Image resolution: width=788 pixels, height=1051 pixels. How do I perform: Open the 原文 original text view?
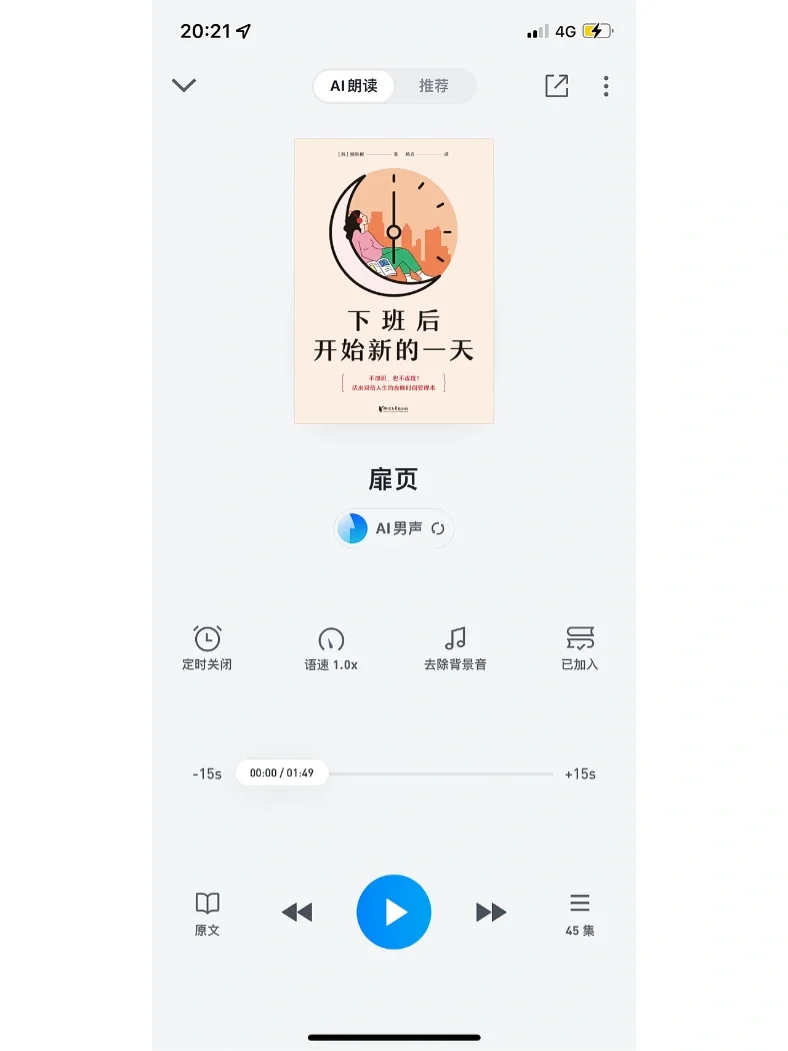[207, 913]
